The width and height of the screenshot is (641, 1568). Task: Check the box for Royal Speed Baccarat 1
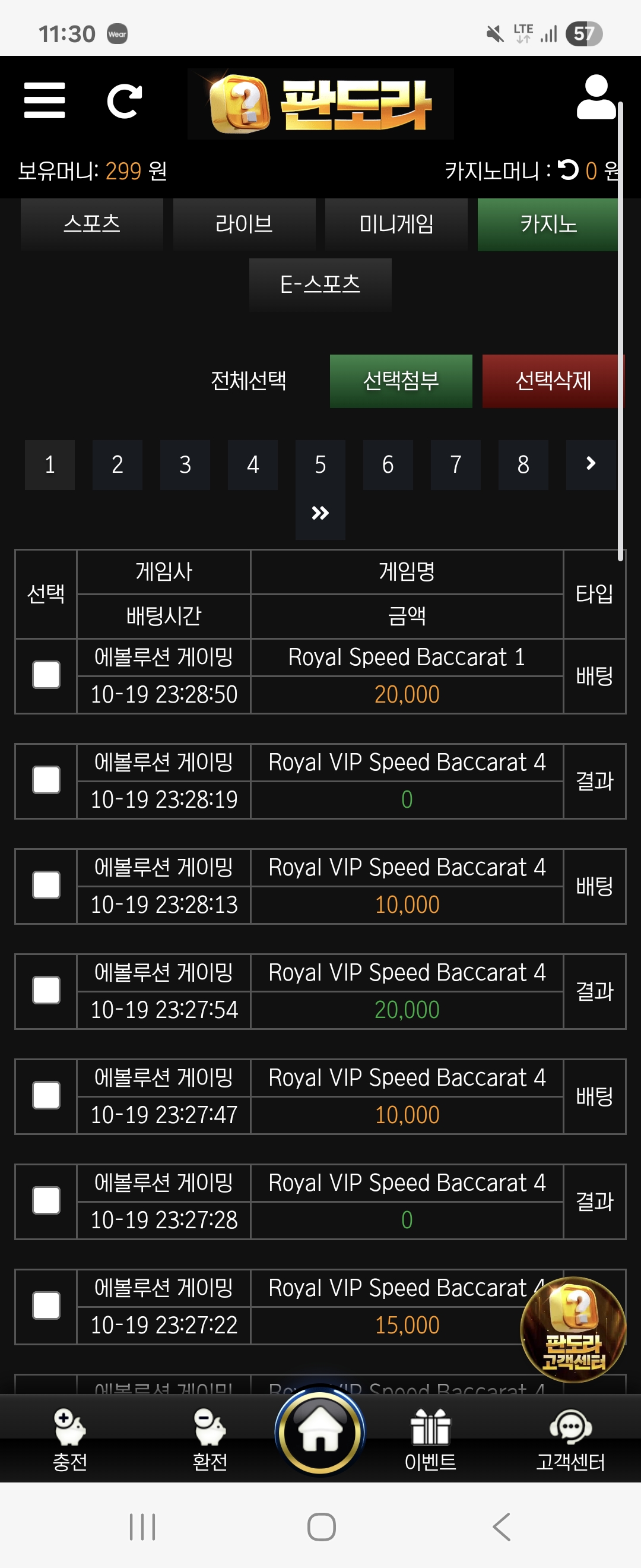(46, 675)
